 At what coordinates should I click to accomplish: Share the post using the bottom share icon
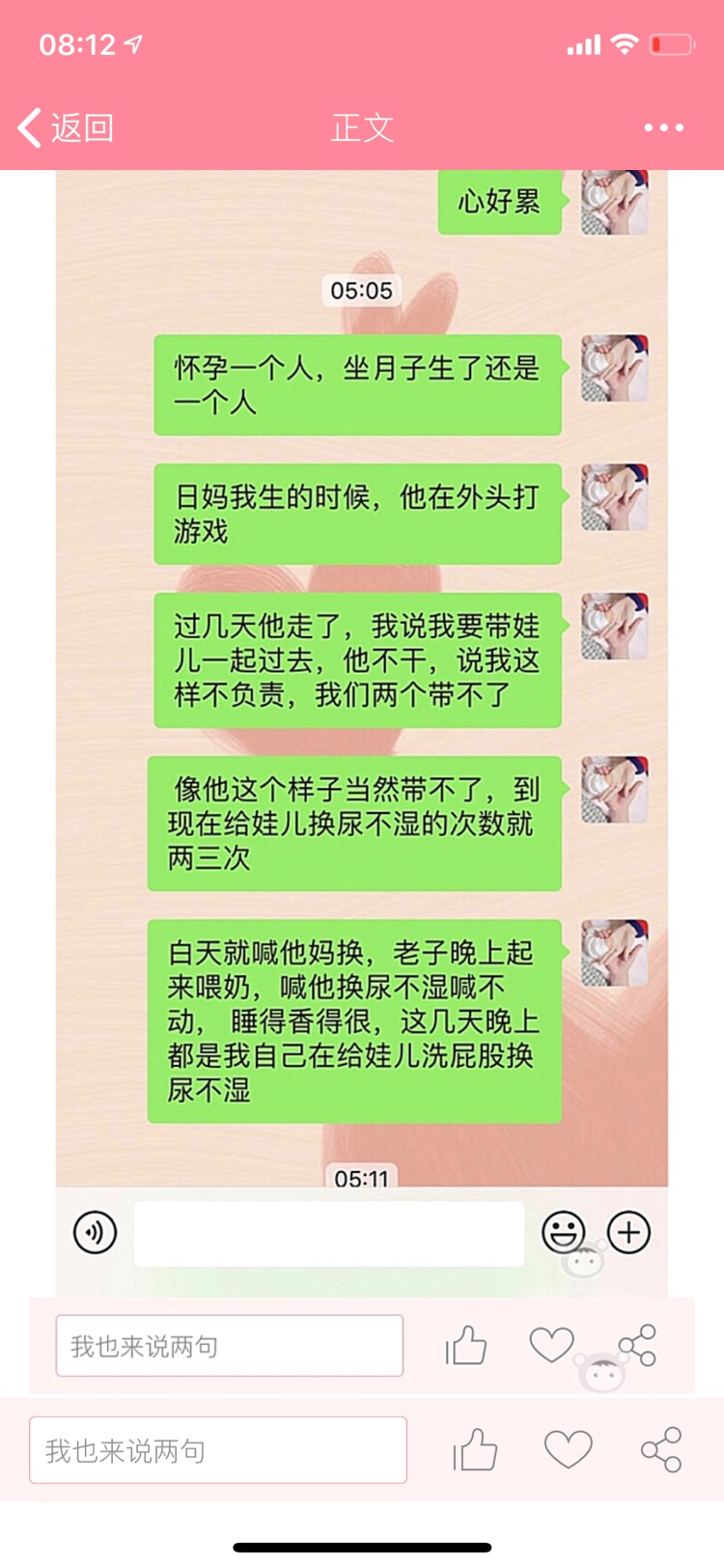(661, 1449)
